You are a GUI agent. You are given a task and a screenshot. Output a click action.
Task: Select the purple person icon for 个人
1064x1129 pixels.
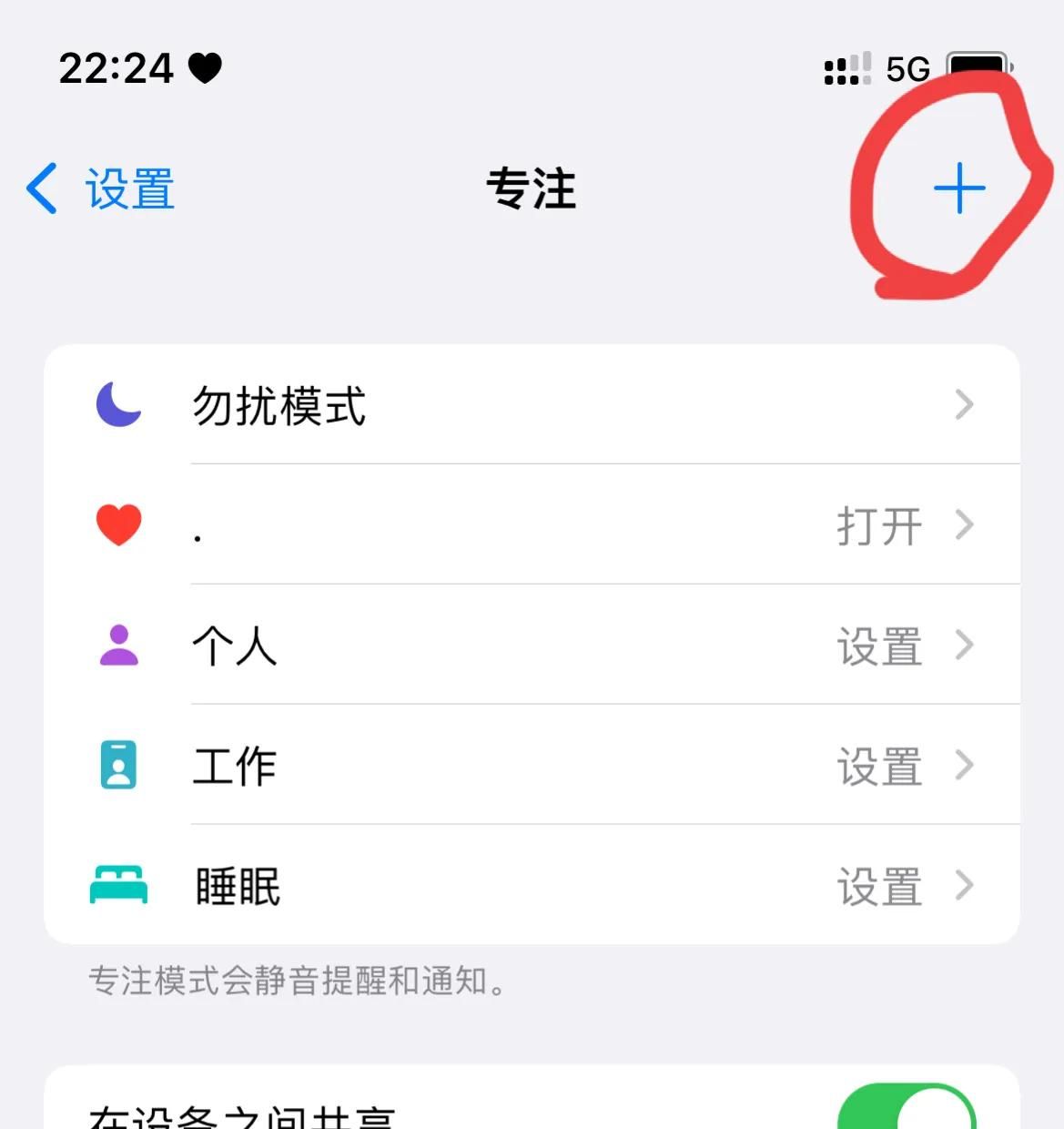pos(117,646)
